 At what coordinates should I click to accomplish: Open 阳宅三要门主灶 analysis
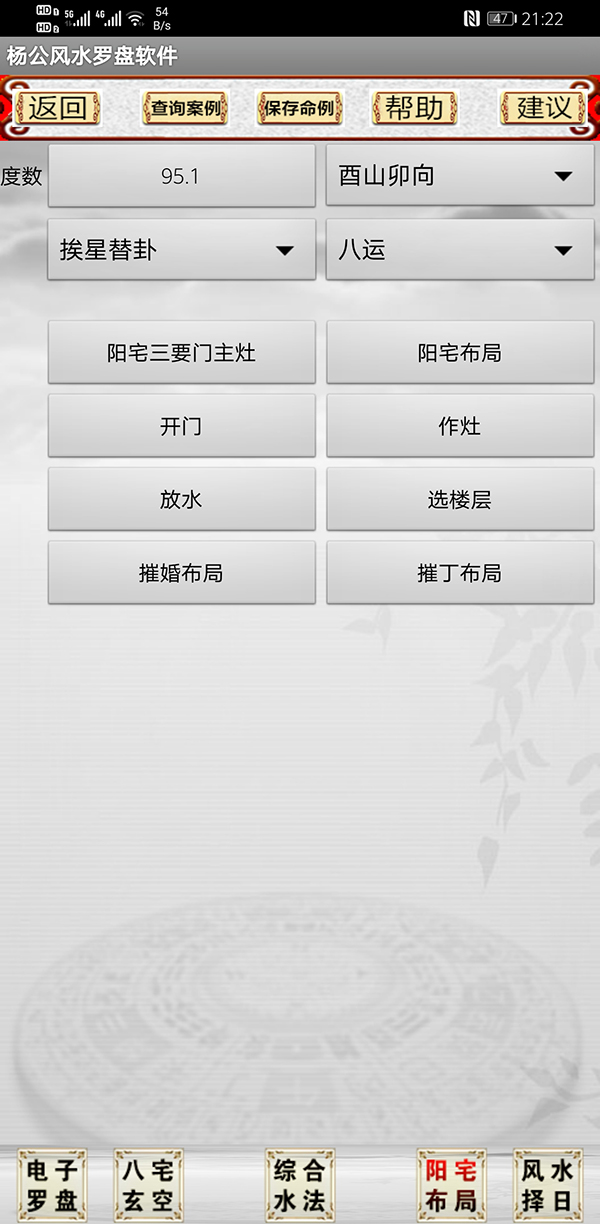(x=181, y=352)
